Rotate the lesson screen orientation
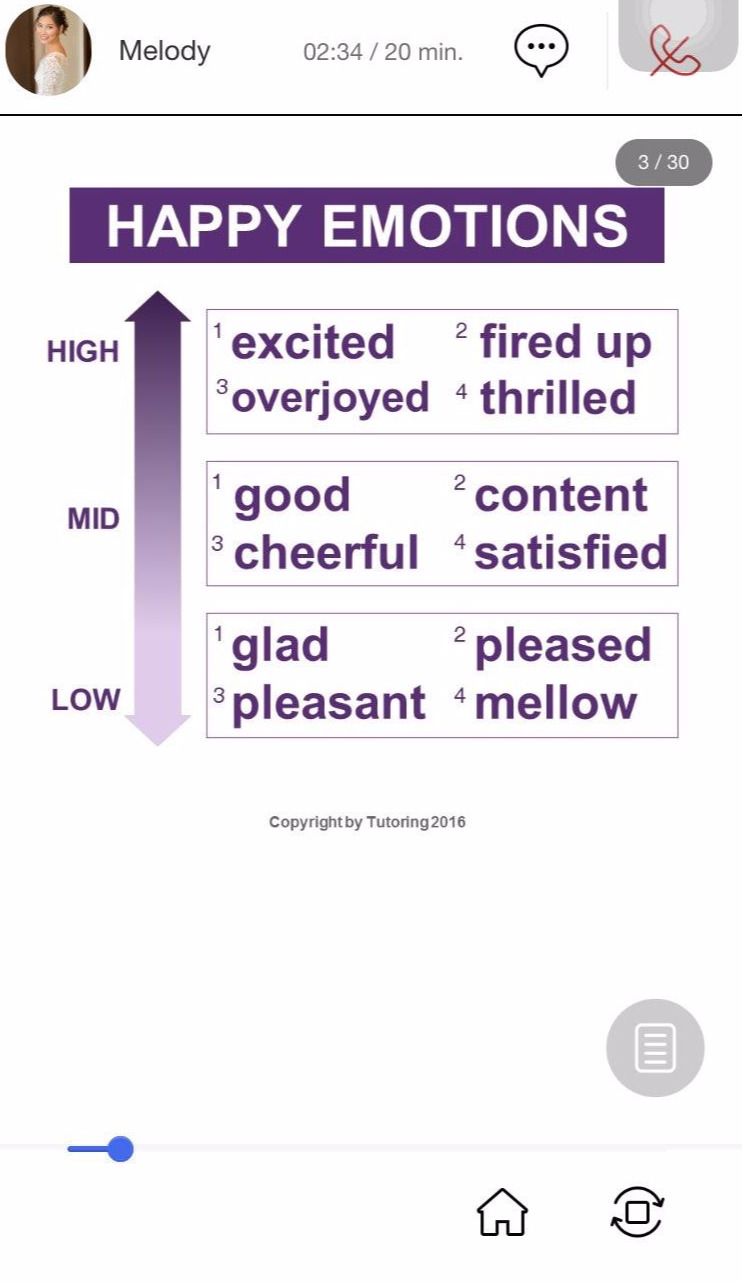The width and height of the screenshot is (742, 1282). coord(637,1212)
